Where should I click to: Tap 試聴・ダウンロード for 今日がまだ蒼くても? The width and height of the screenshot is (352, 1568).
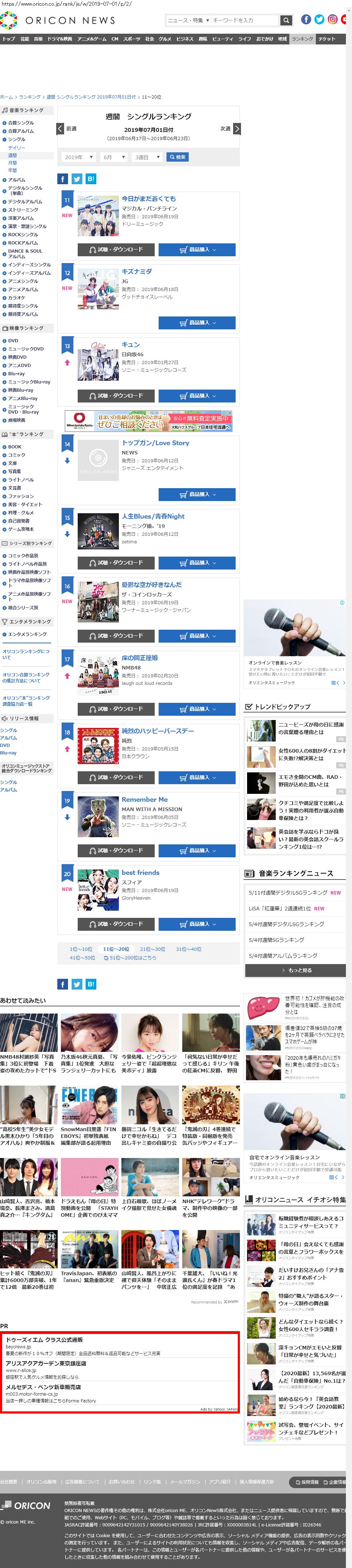click(x=116, y=249)
